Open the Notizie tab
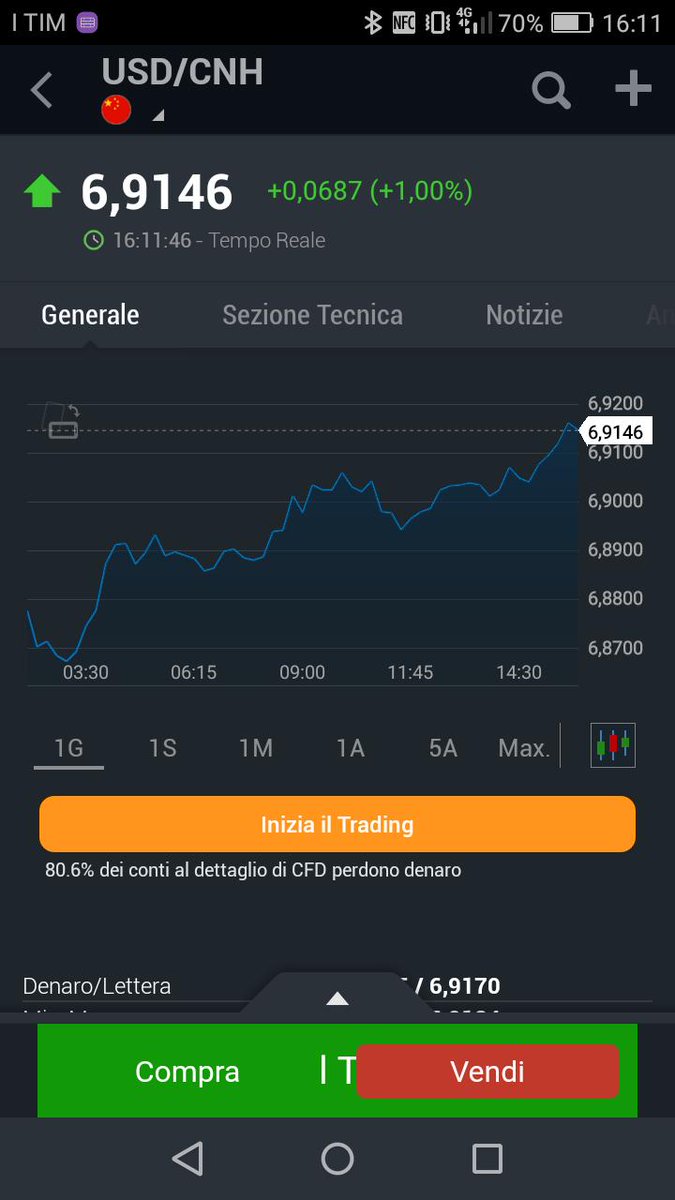 point(524,315)
